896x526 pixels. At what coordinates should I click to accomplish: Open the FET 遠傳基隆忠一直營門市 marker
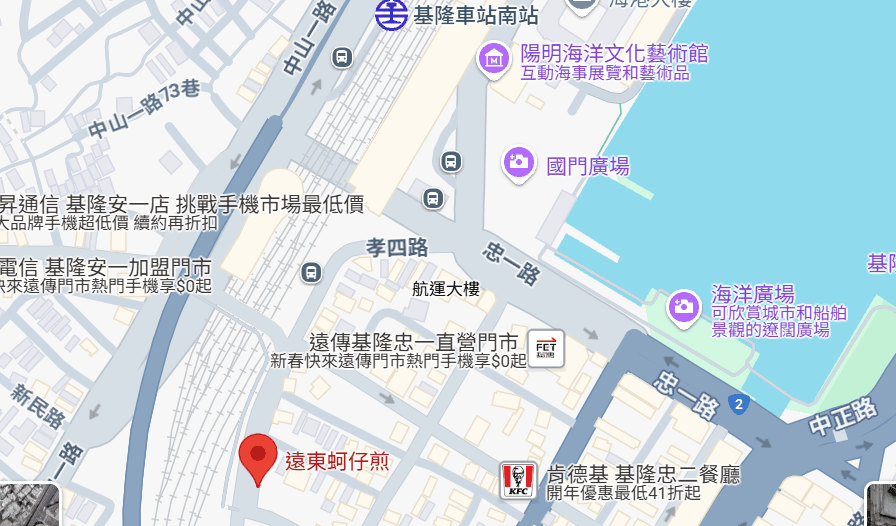pyautogui.click(x=545, y=348)
